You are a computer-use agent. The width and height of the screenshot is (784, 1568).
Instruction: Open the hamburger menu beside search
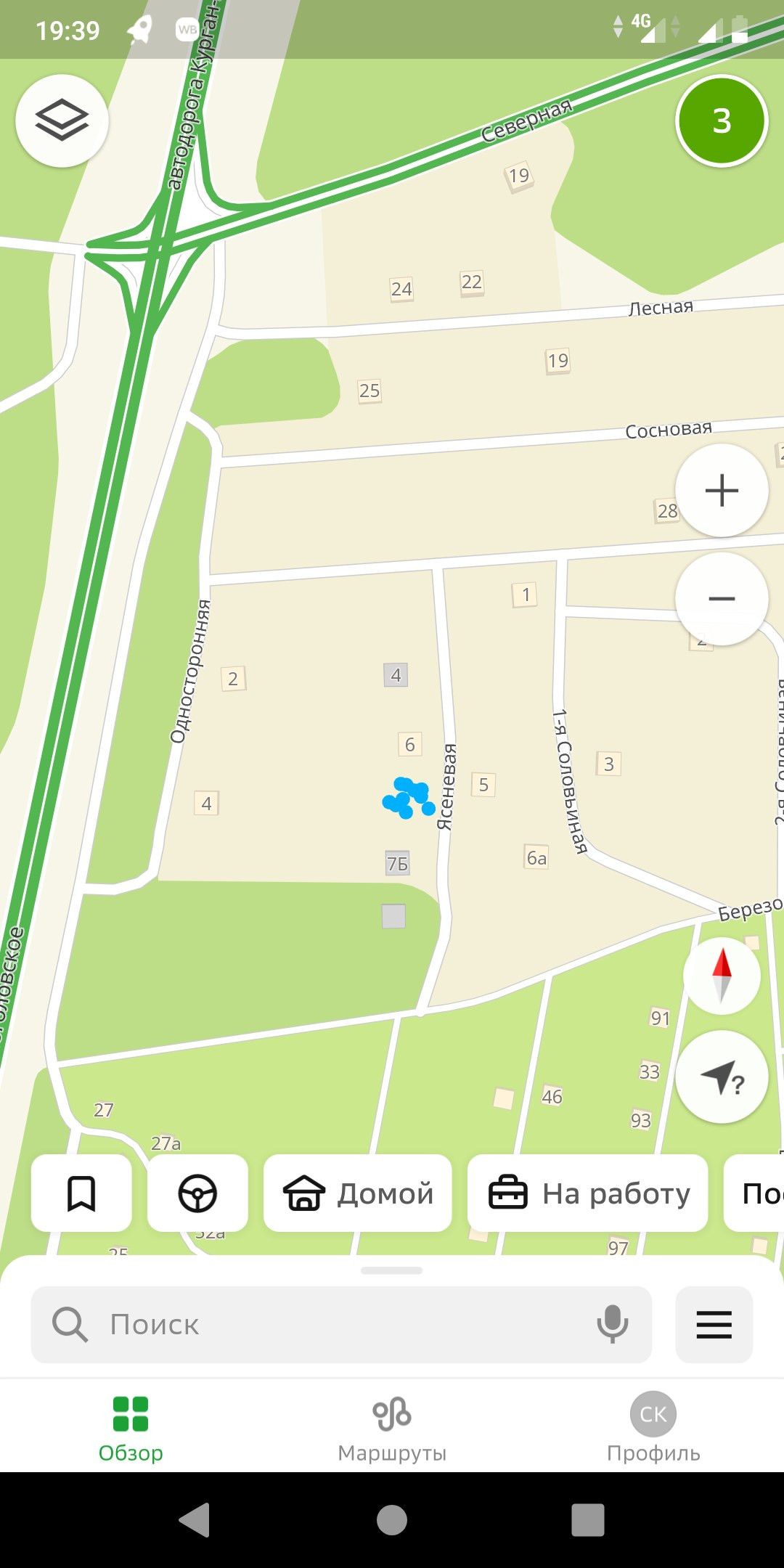(x=714, y=1325)
